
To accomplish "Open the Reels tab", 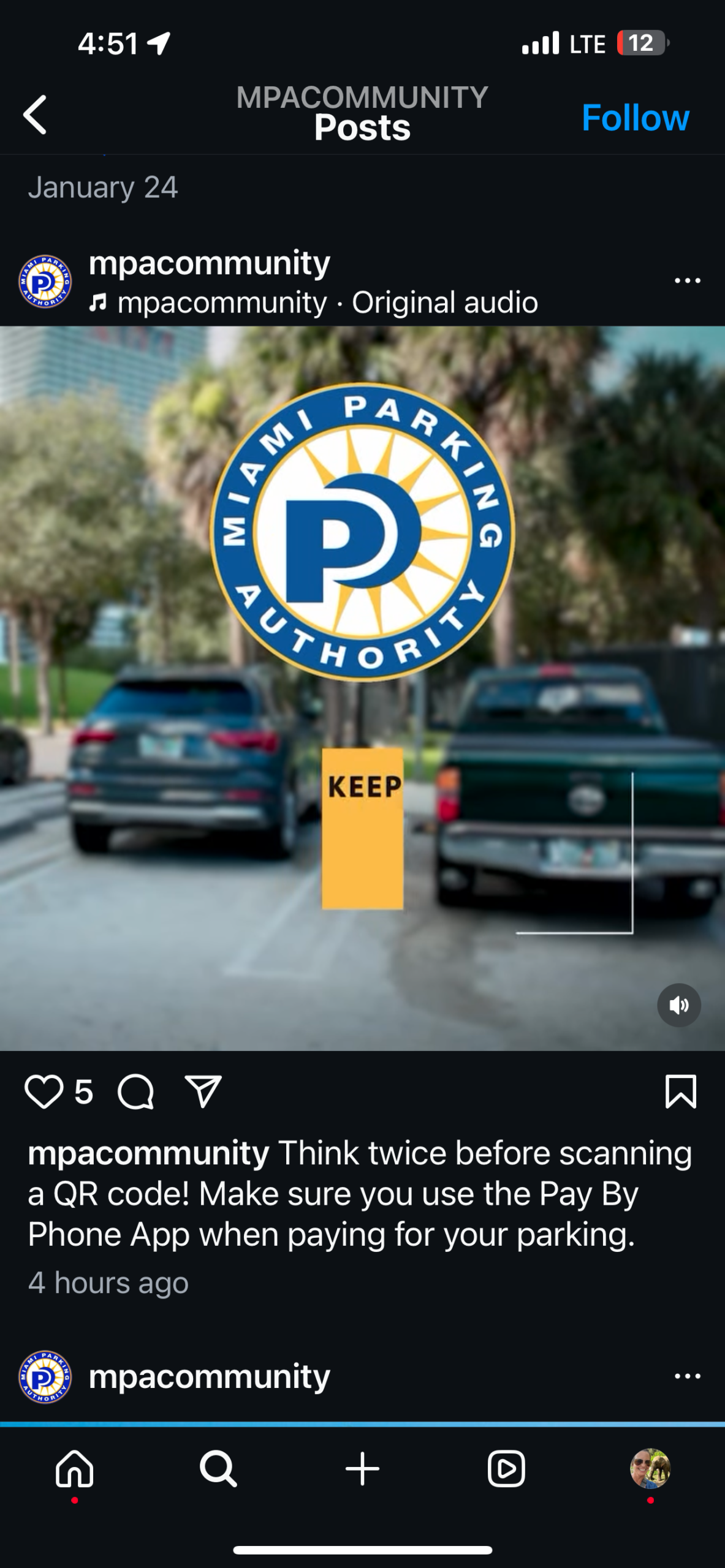I will coord(506,1469).
